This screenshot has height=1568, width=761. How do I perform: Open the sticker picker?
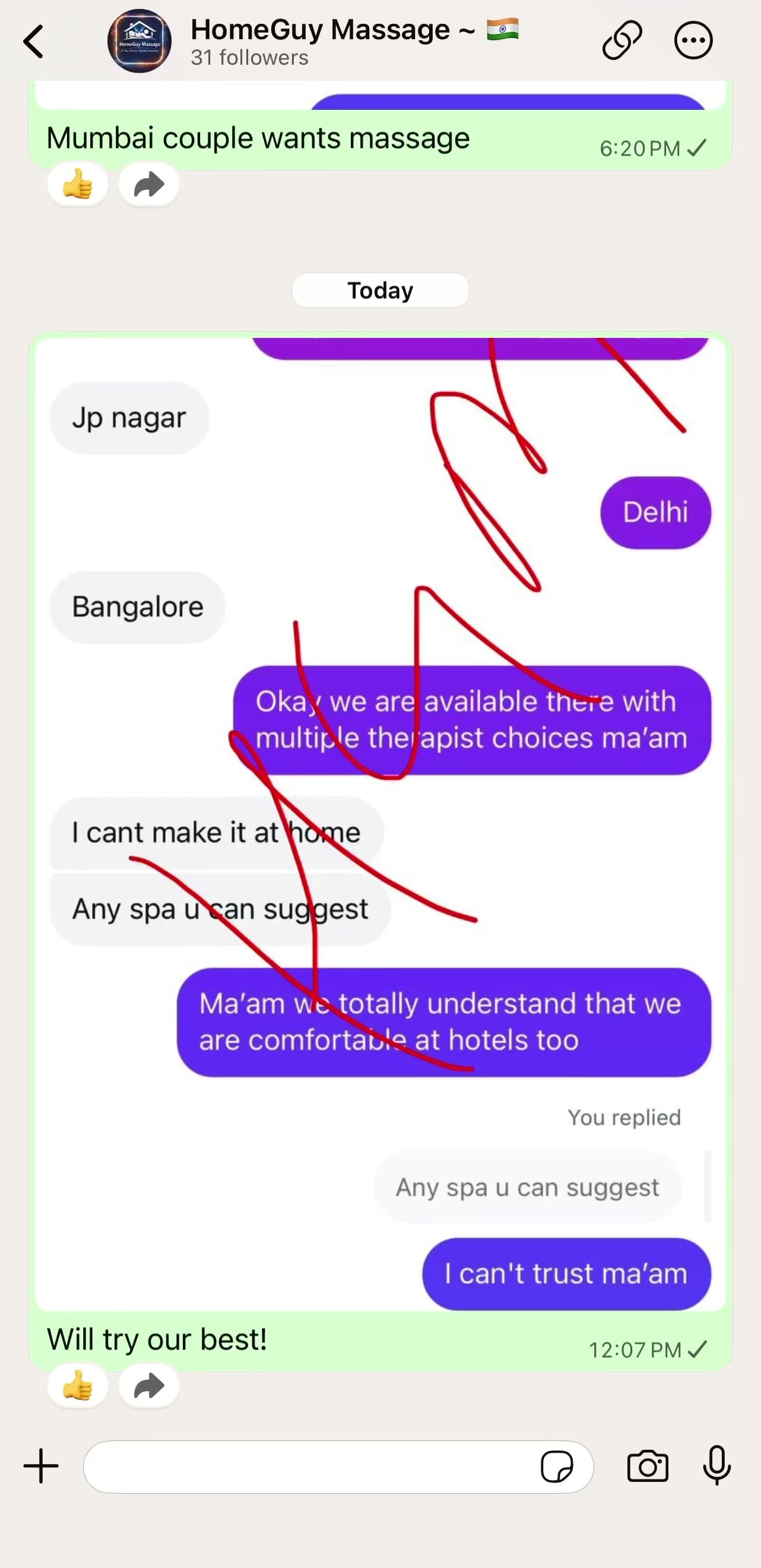pyautogui.click(x=556, y=1466)
